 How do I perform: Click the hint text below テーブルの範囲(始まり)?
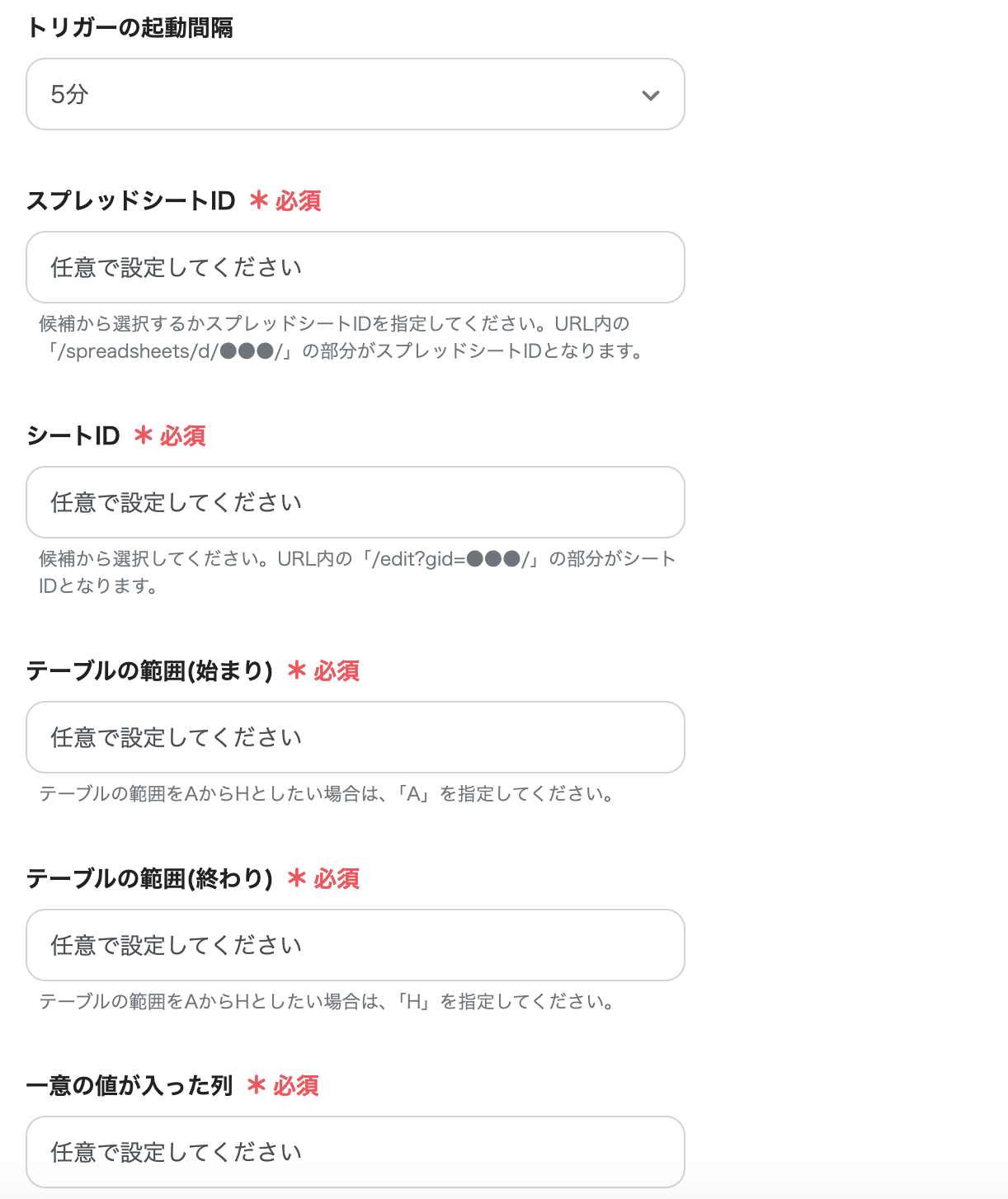(327, 794)
